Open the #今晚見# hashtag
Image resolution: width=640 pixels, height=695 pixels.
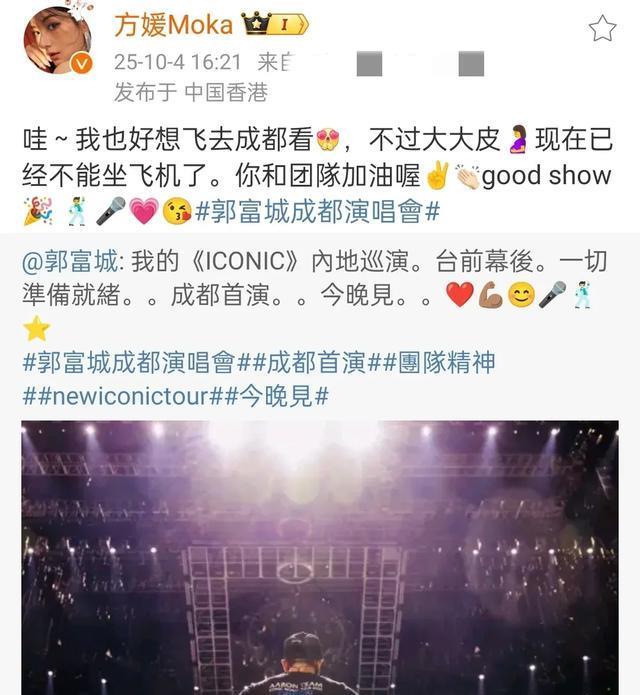pos(273,395)
